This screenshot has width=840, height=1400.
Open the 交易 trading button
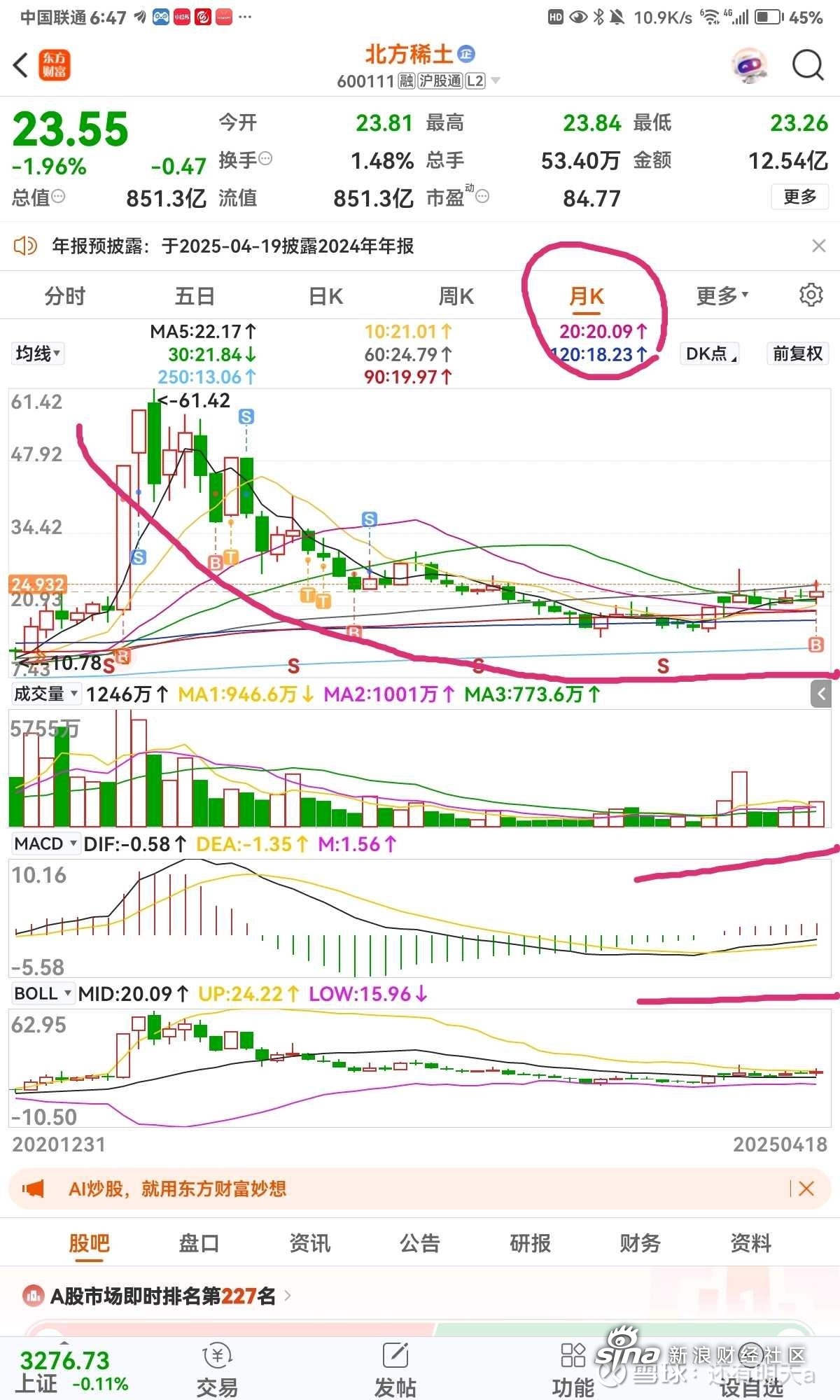[x=217, y=1371]
